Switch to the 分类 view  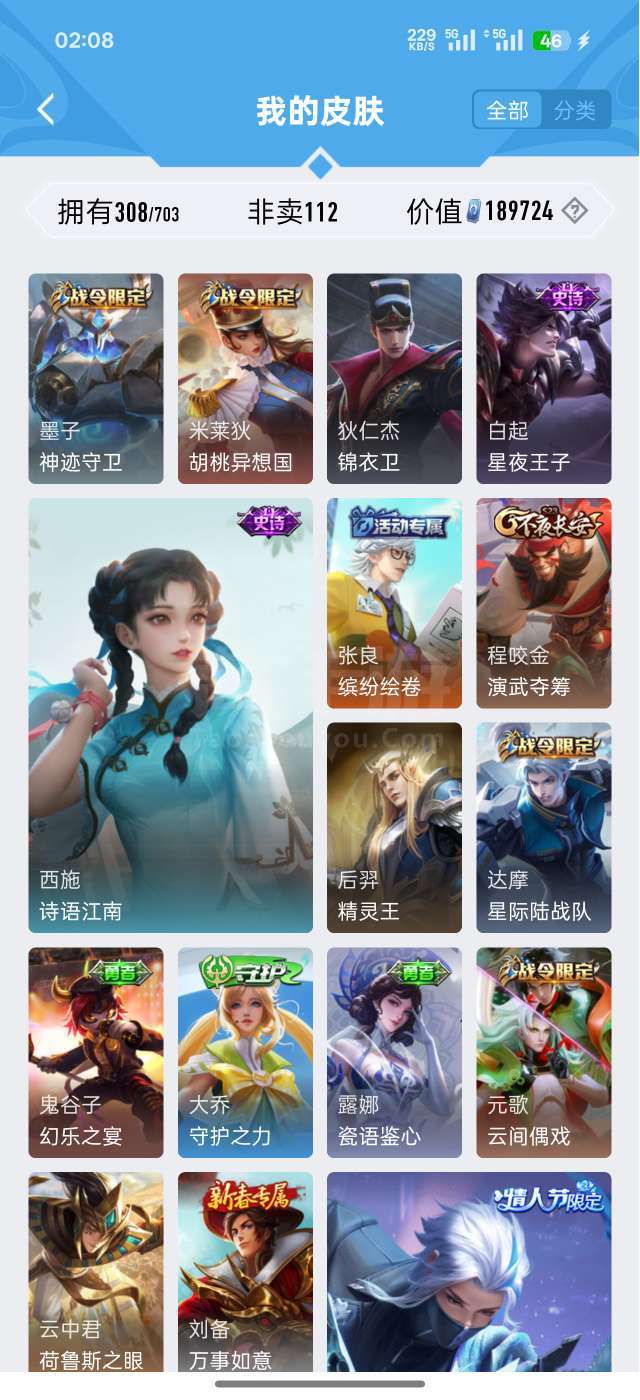[575, 110]
